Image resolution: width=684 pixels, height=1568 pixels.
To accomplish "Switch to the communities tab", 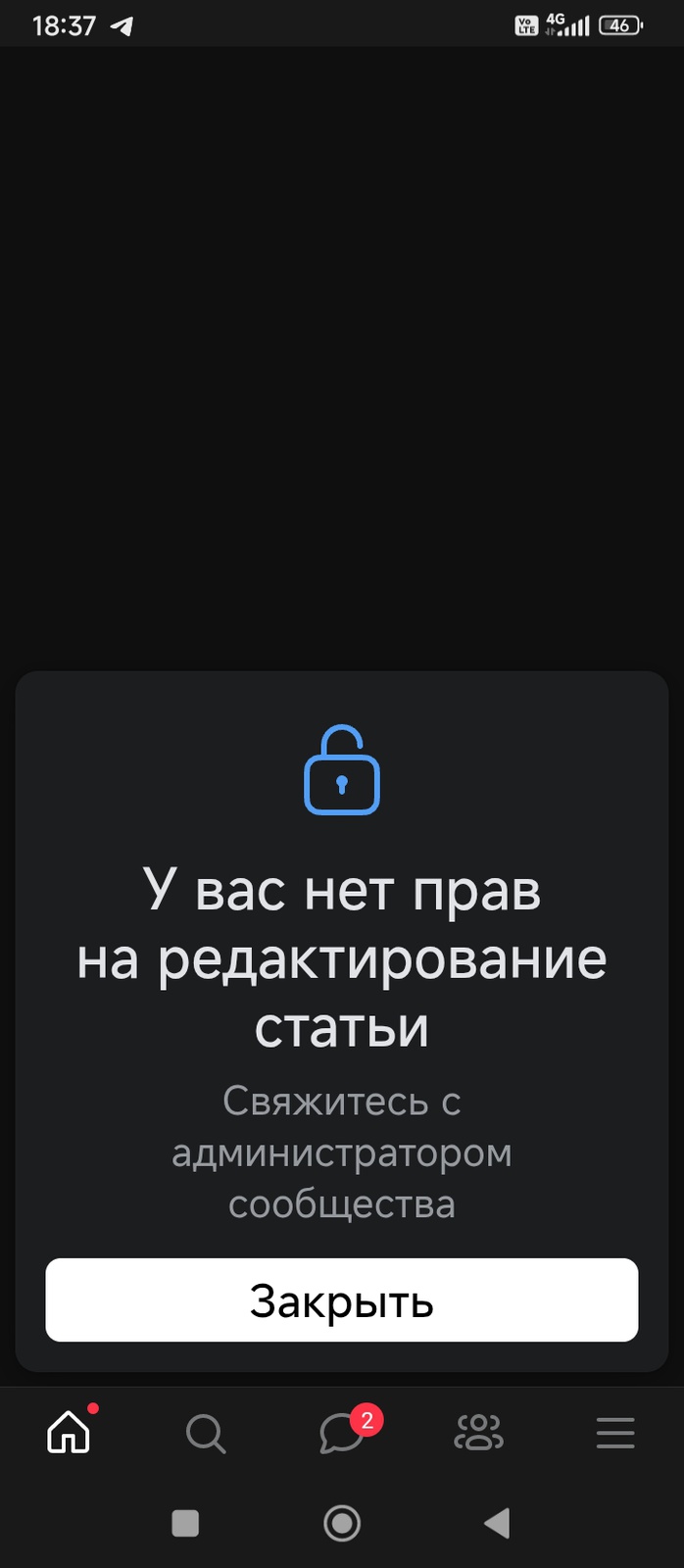I will [x=478, y=1433].
